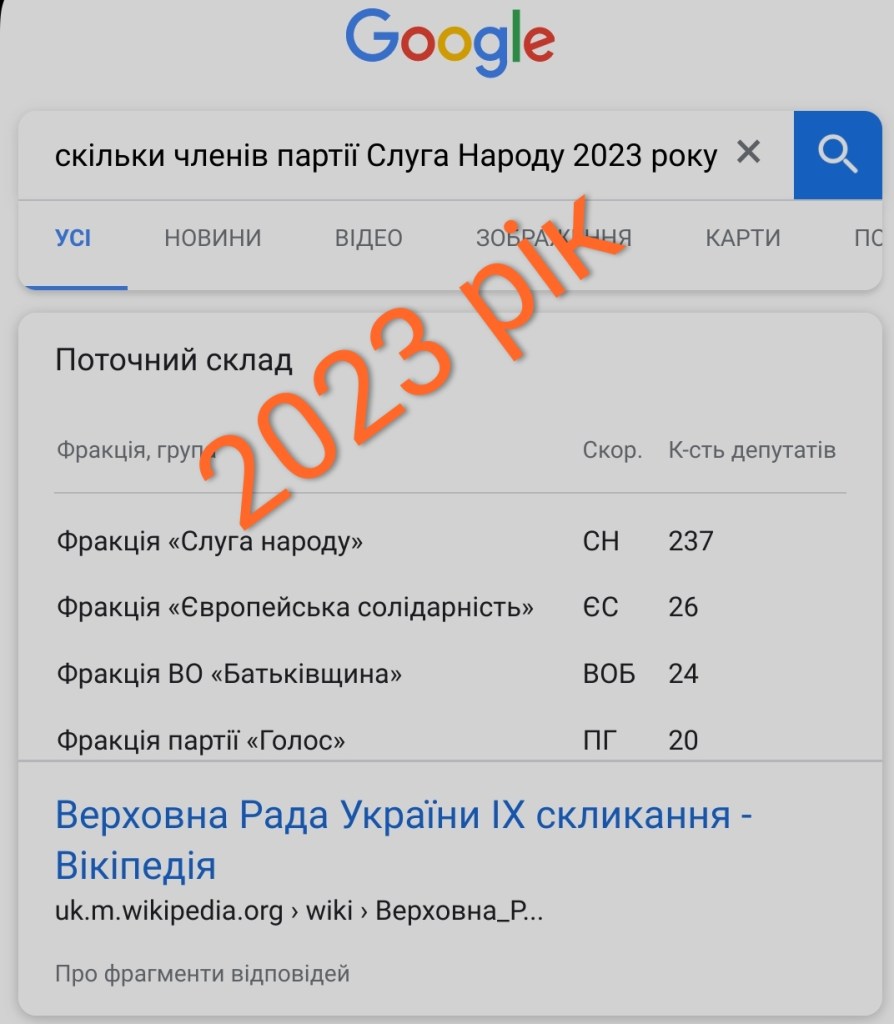Tap the search query text field
Screen dimensions: 894x1024
pyautogui.click(x=385, y=156)
